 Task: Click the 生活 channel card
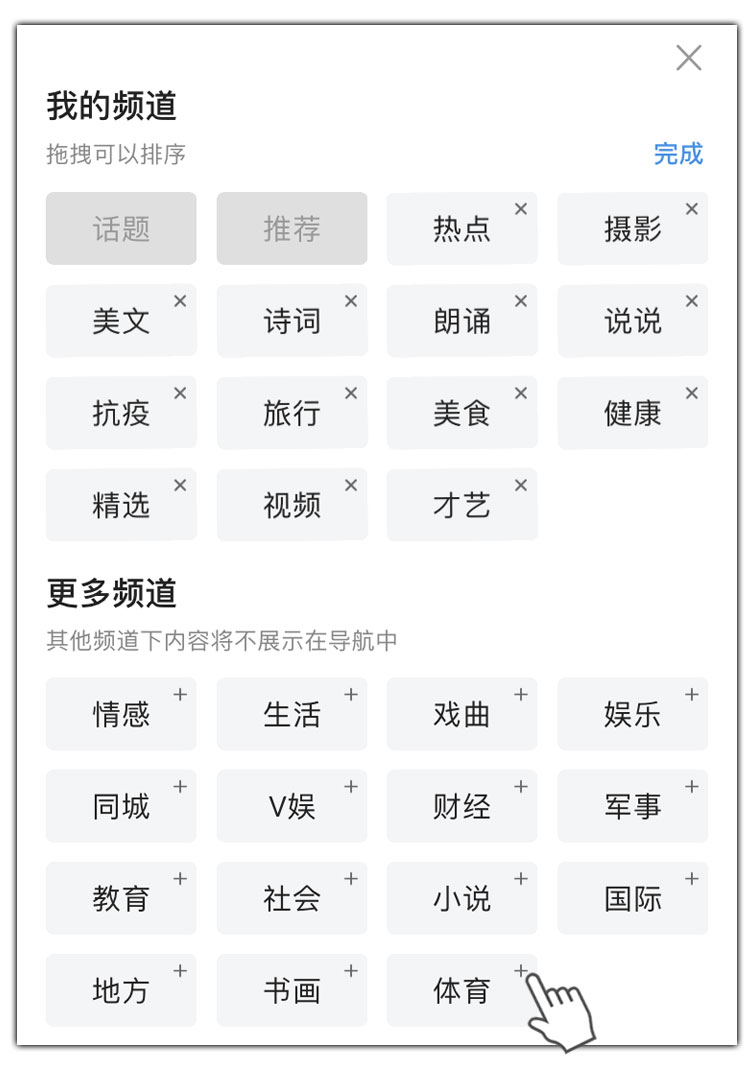click(291, 713)
